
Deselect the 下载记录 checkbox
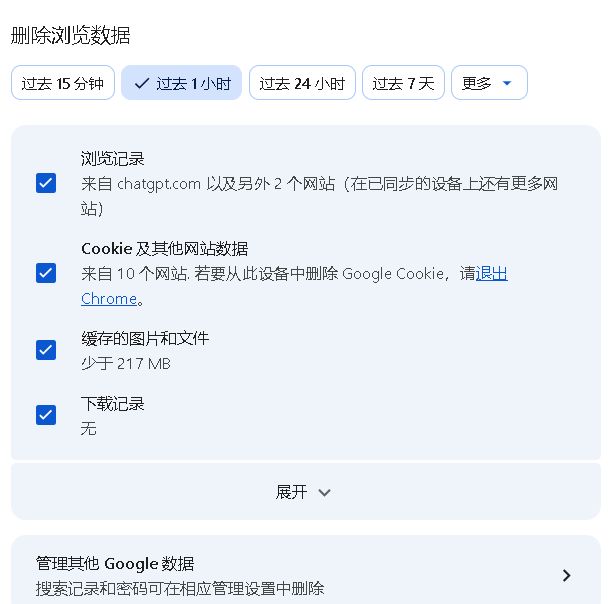point(46,415)
